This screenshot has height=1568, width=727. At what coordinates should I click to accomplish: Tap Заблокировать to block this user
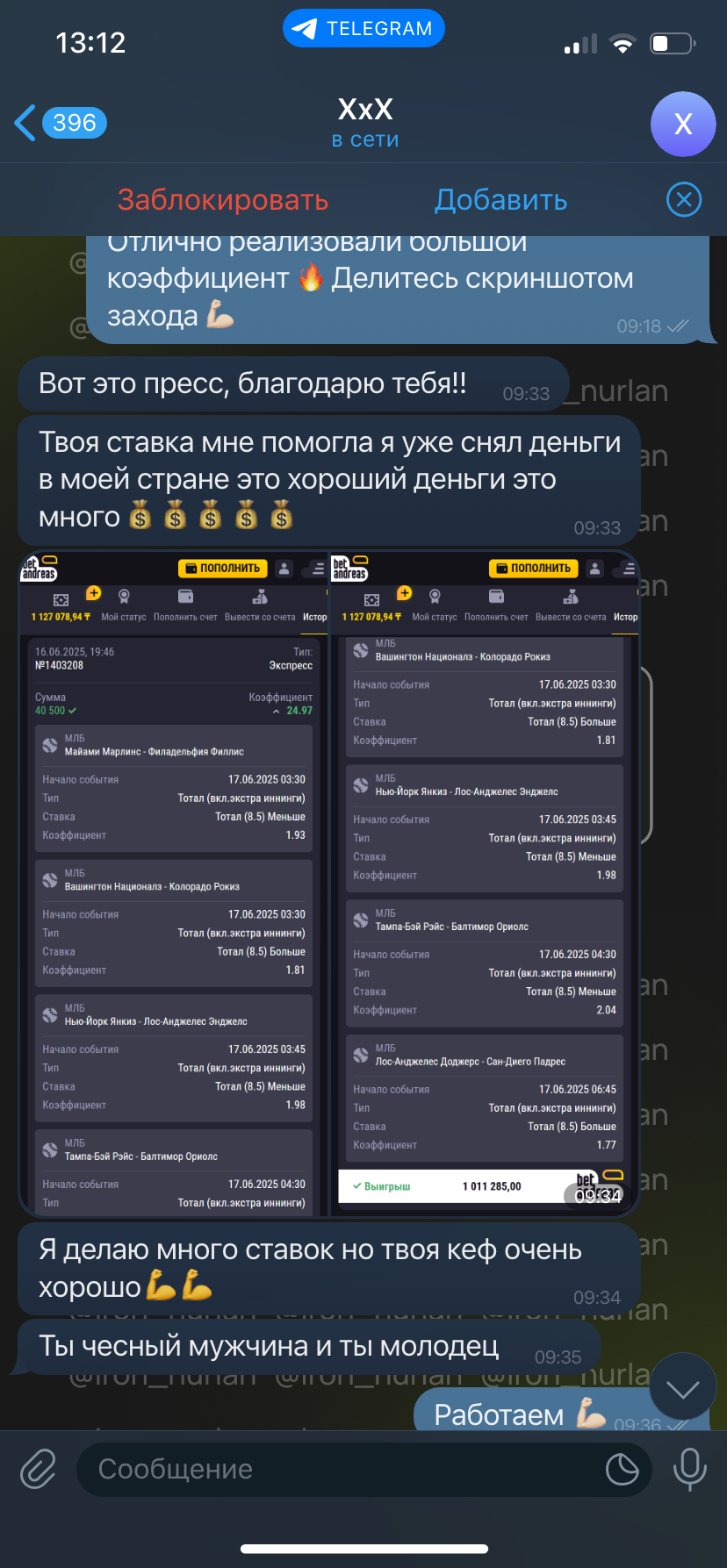pyautogui.click(x=223, y=200)
